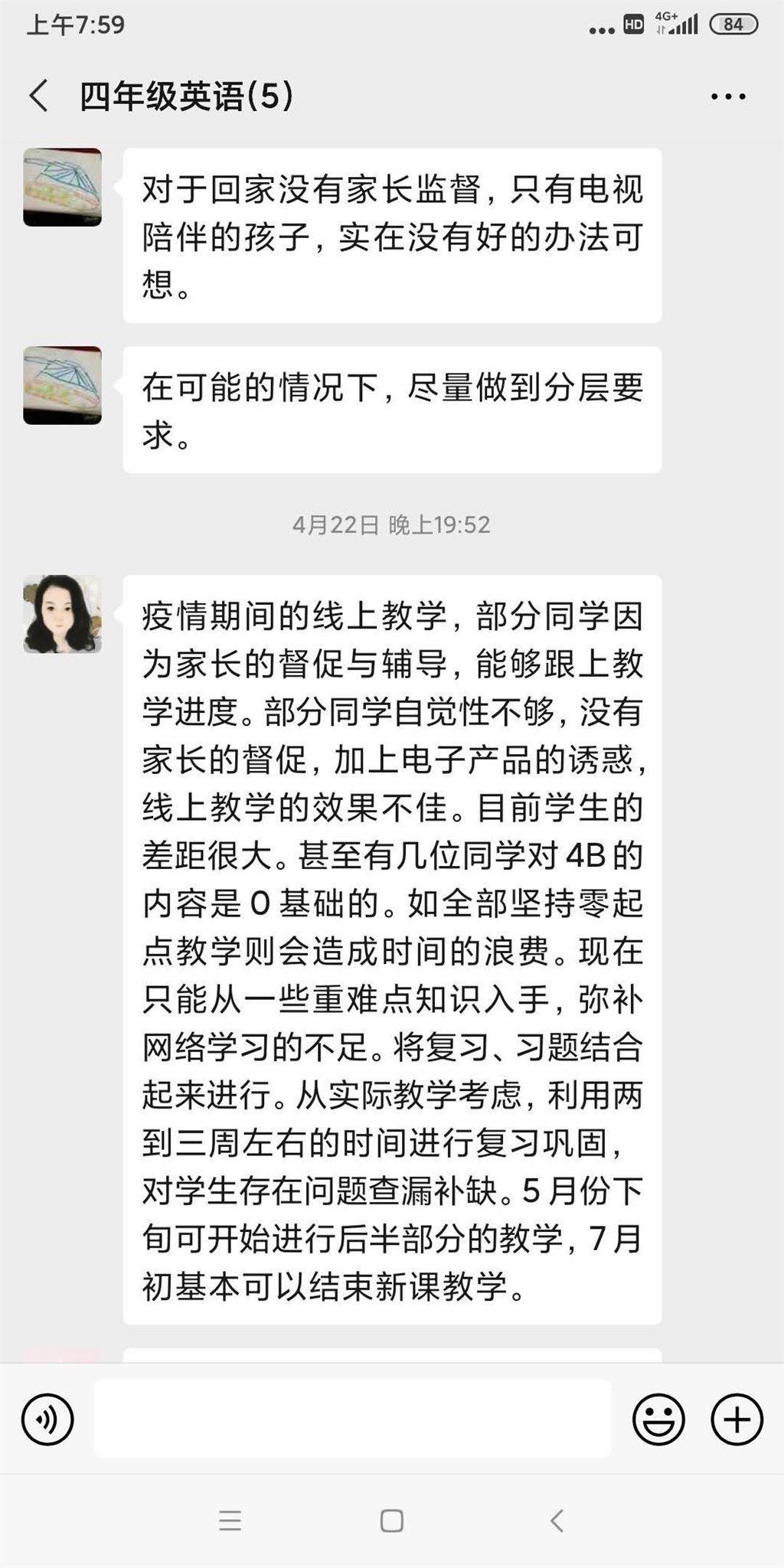Tap the system back arrow at the bottom
This screenshot has width=784, height=1568.
pos(557,1520)
